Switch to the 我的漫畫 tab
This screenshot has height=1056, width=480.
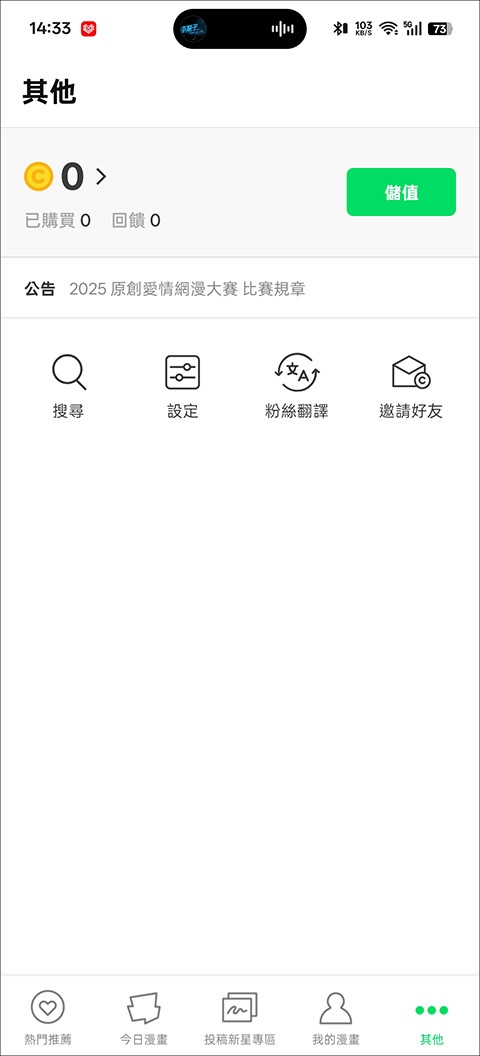pos(336,1017)
